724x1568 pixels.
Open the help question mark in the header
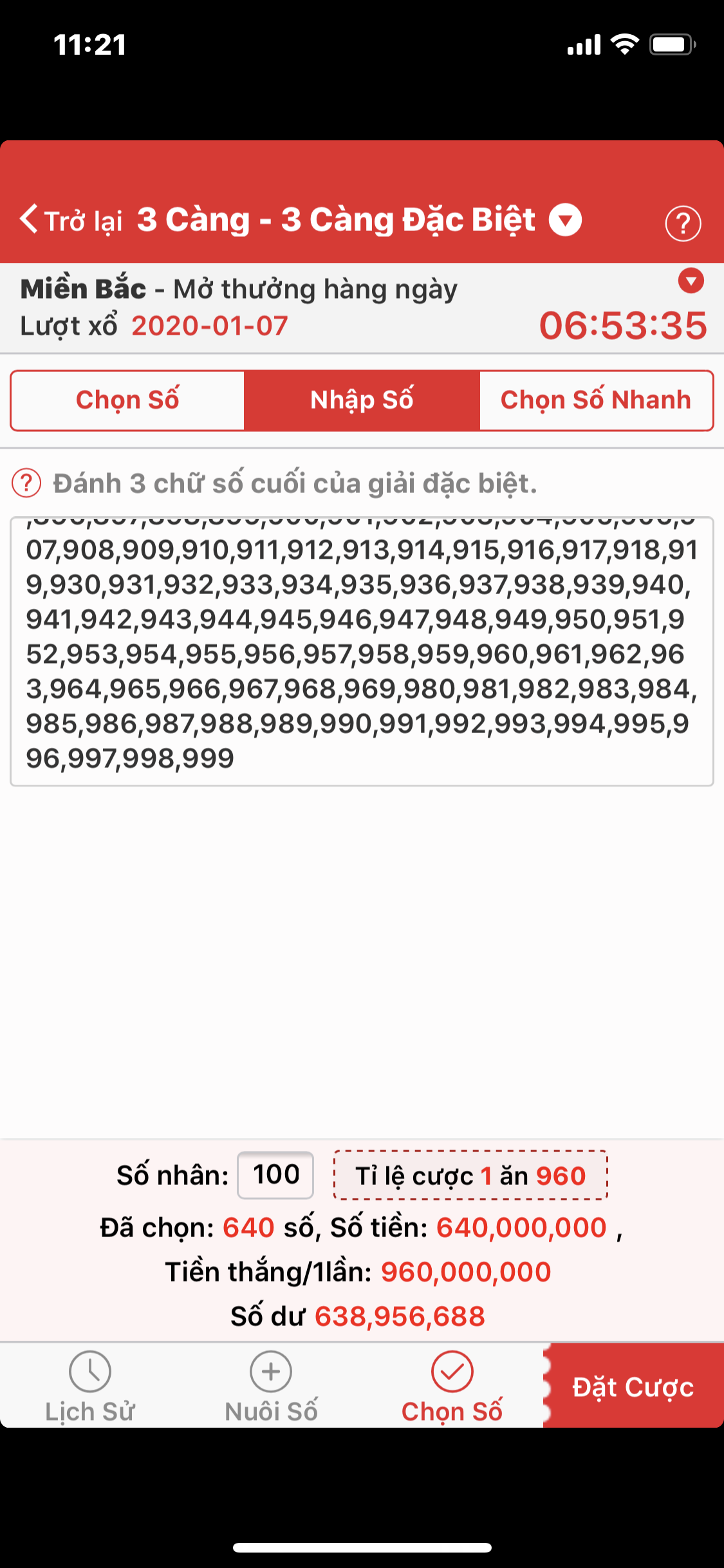(x=682, y=223)
